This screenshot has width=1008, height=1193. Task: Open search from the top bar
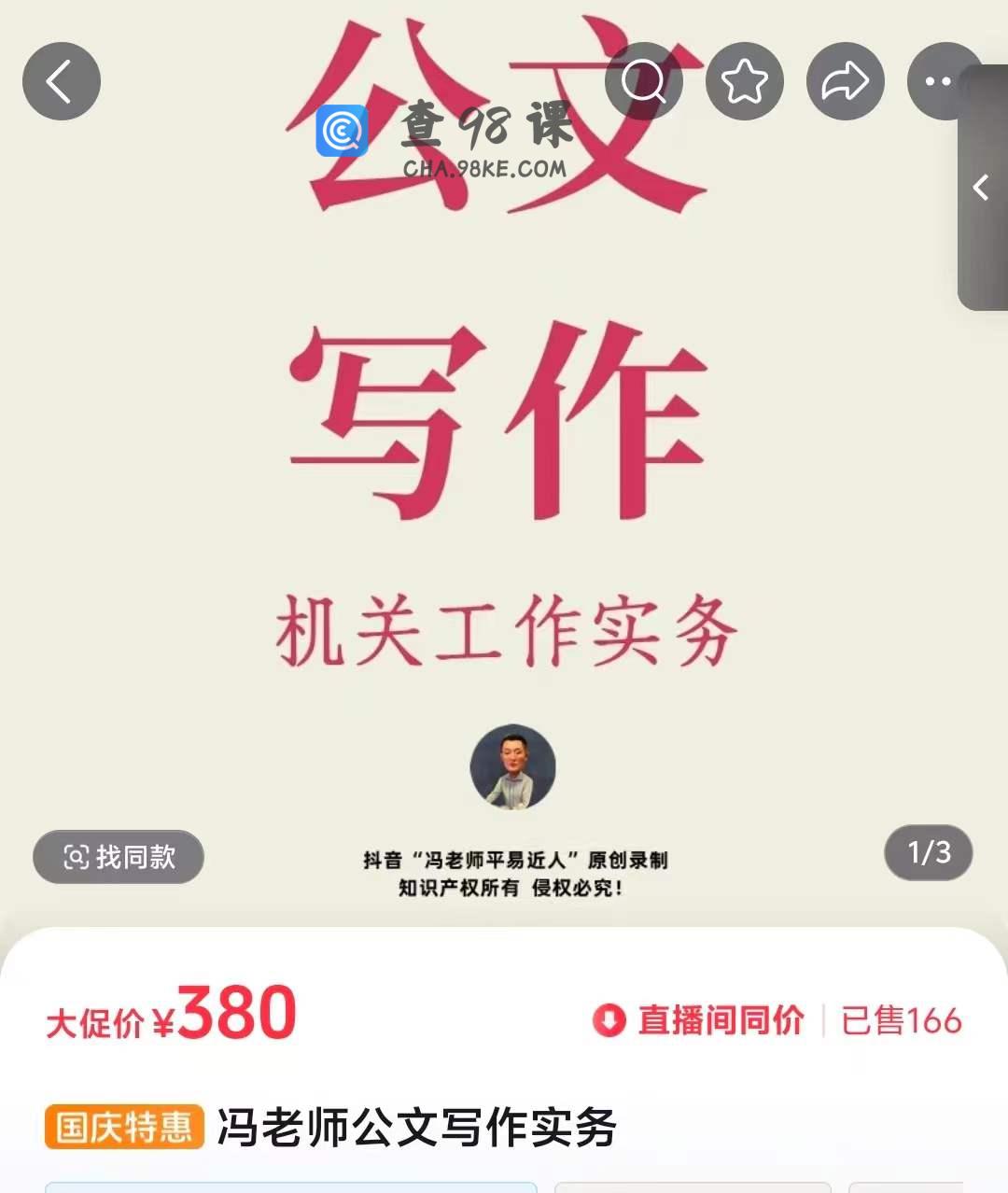(x=644, y=81)
